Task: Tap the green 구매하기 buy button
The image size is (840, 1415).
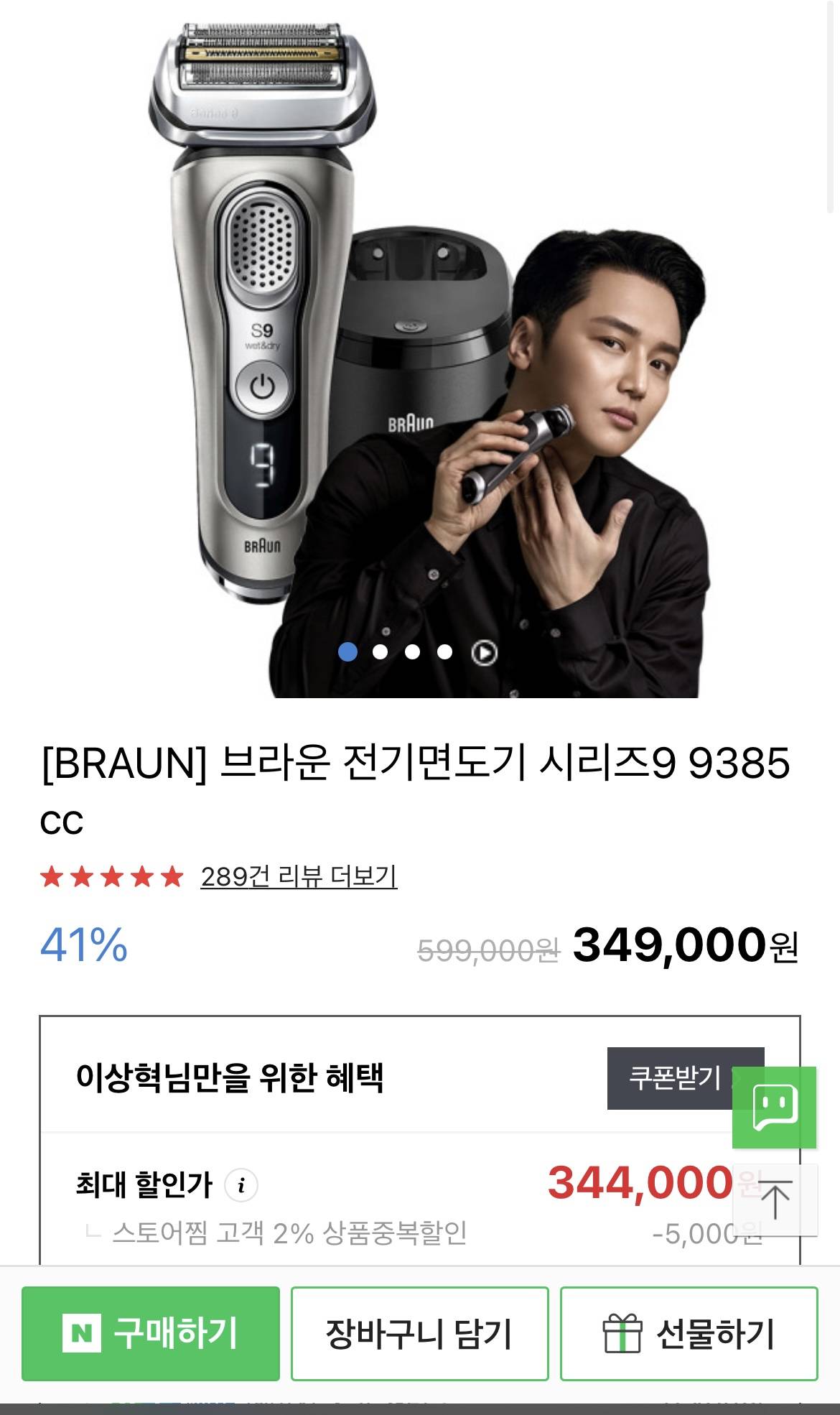Action: pos(150,1333)
